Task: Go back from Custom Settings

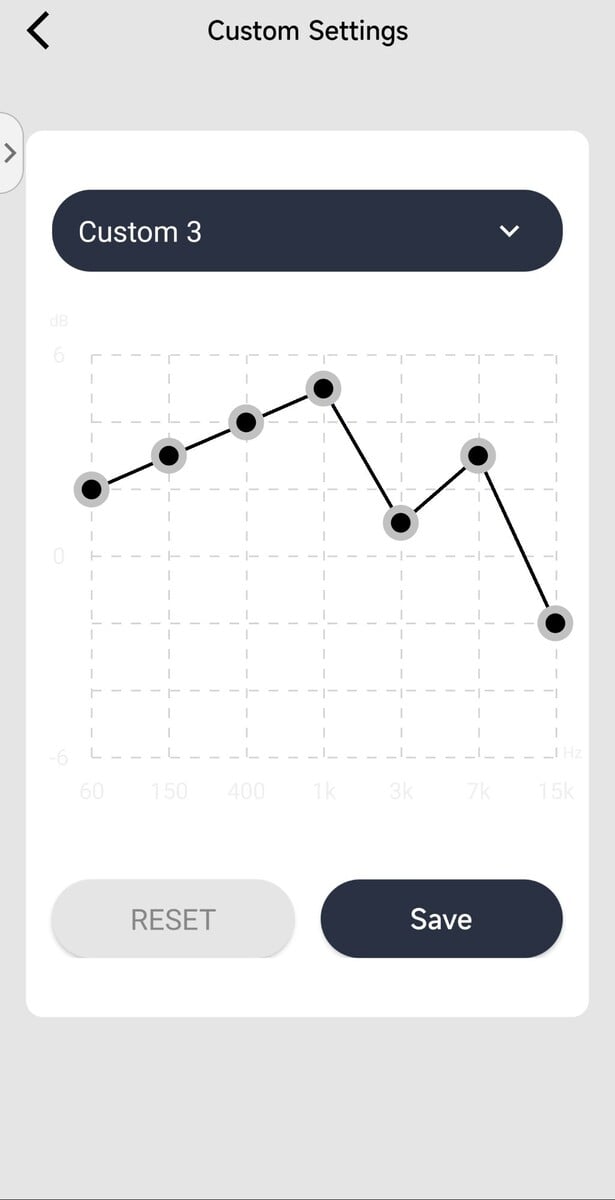Action: coord(38,31)
